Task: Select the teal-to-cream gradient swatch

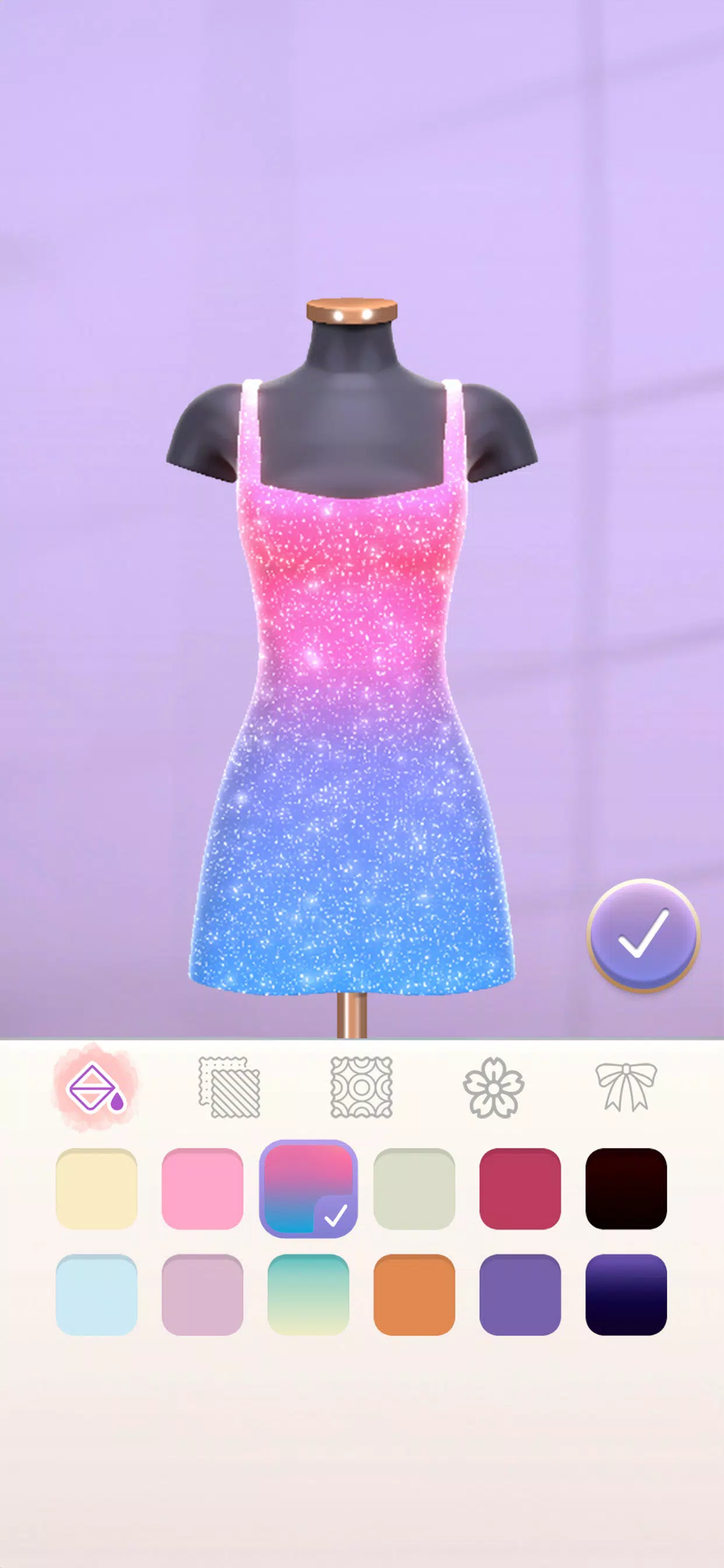Action: pos(308,1294)
